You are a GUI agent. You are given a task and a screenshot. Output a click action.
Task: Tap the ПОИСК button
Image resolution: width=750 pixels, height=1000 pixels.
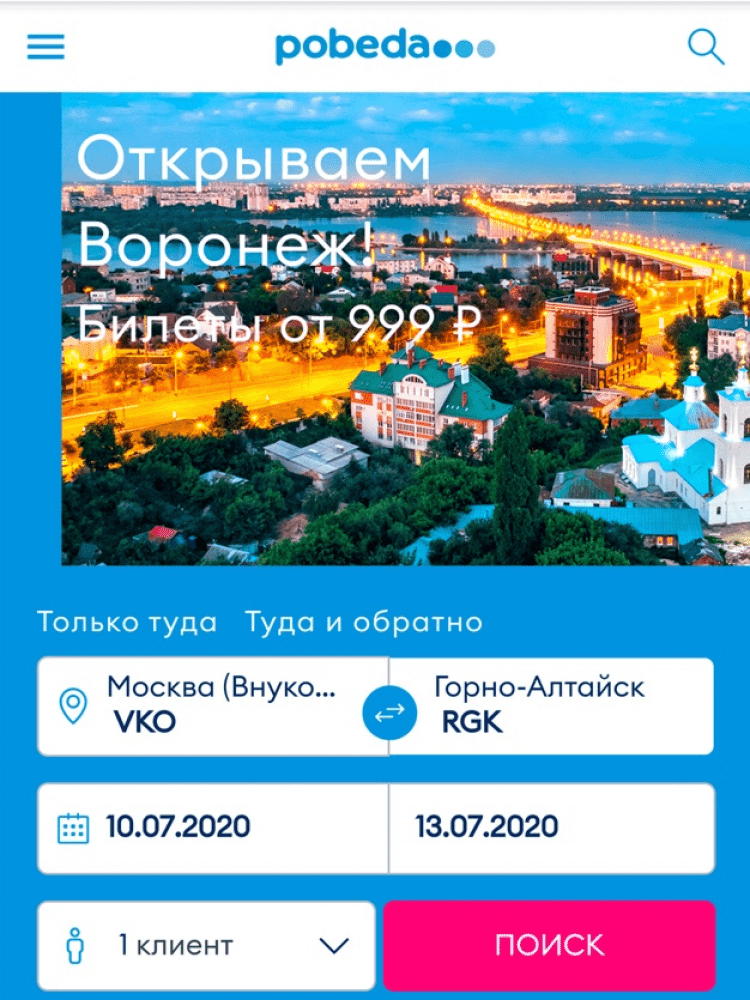549,945
